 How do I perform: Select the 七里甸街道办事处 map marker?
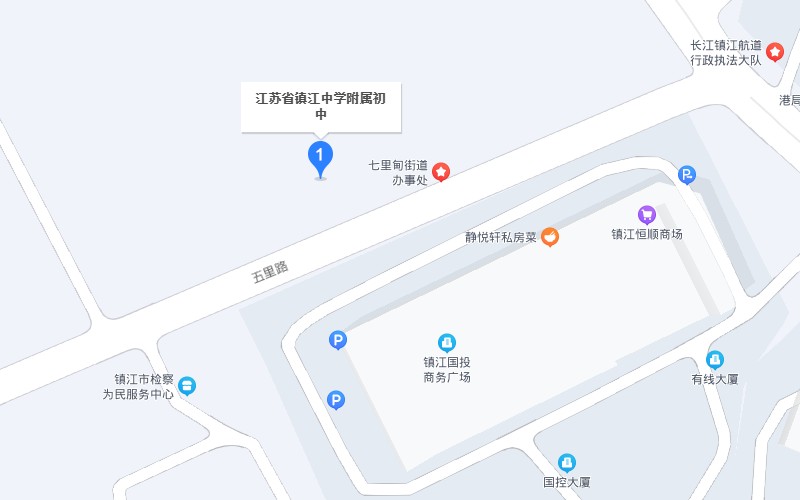click(441, 172)
